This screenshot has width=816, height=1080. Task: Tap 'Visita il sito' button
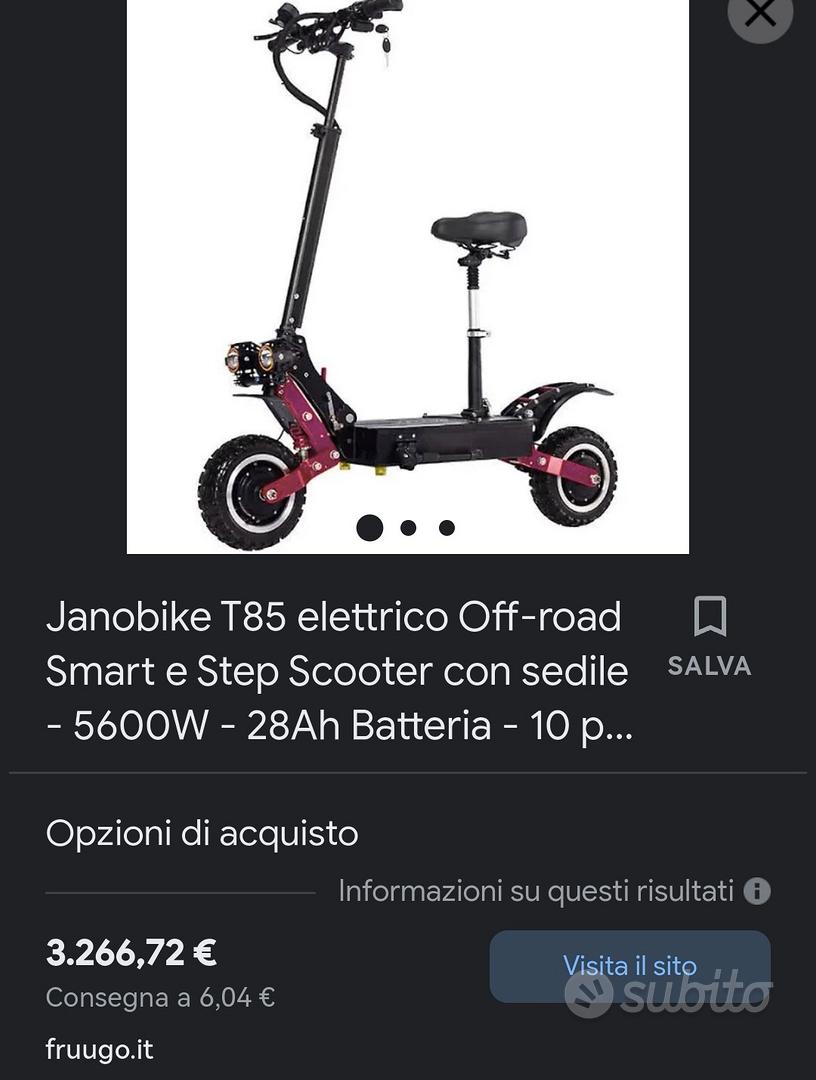pyautogui.click(x=629, y=965)
